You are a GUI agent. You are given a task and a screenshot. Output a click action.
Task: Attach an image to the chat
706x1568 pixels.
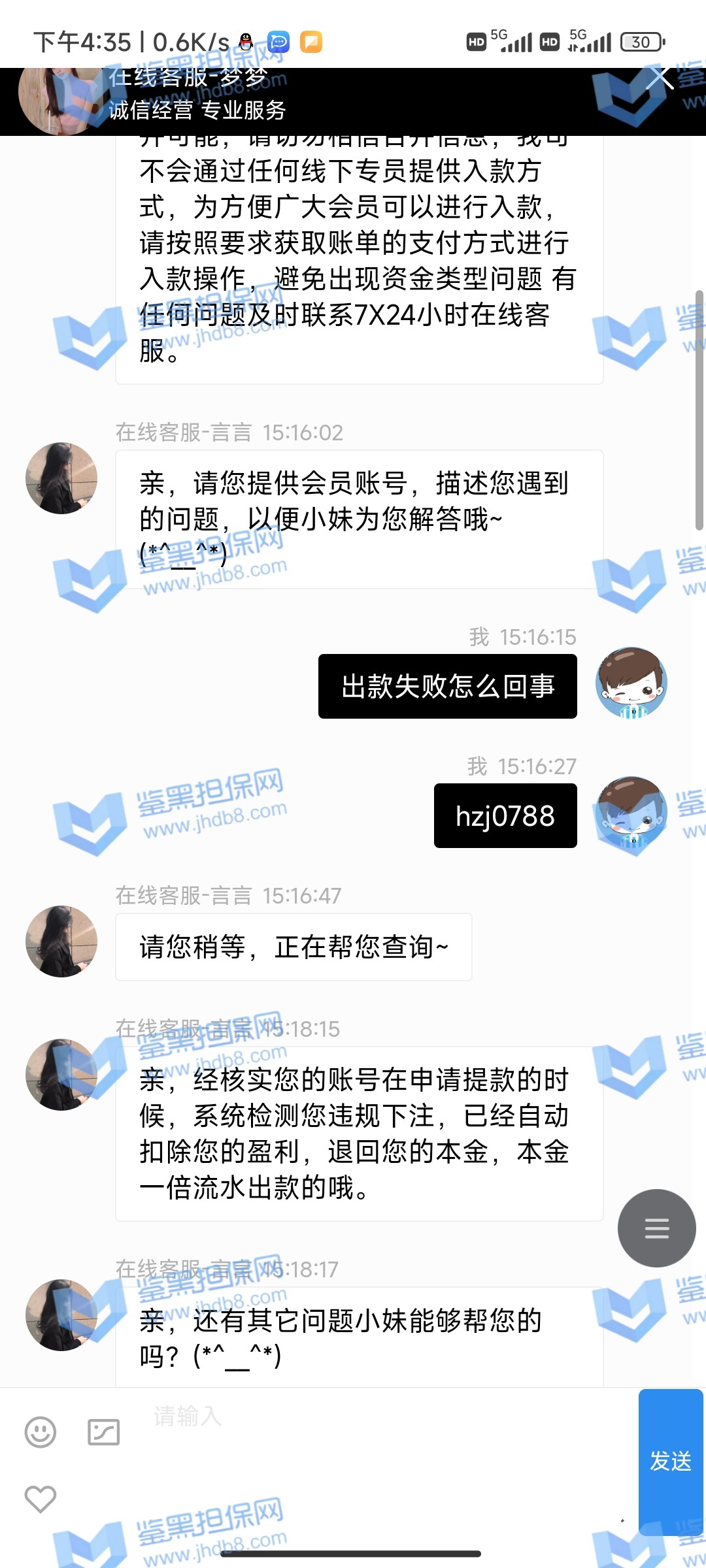coord(103,1433)
